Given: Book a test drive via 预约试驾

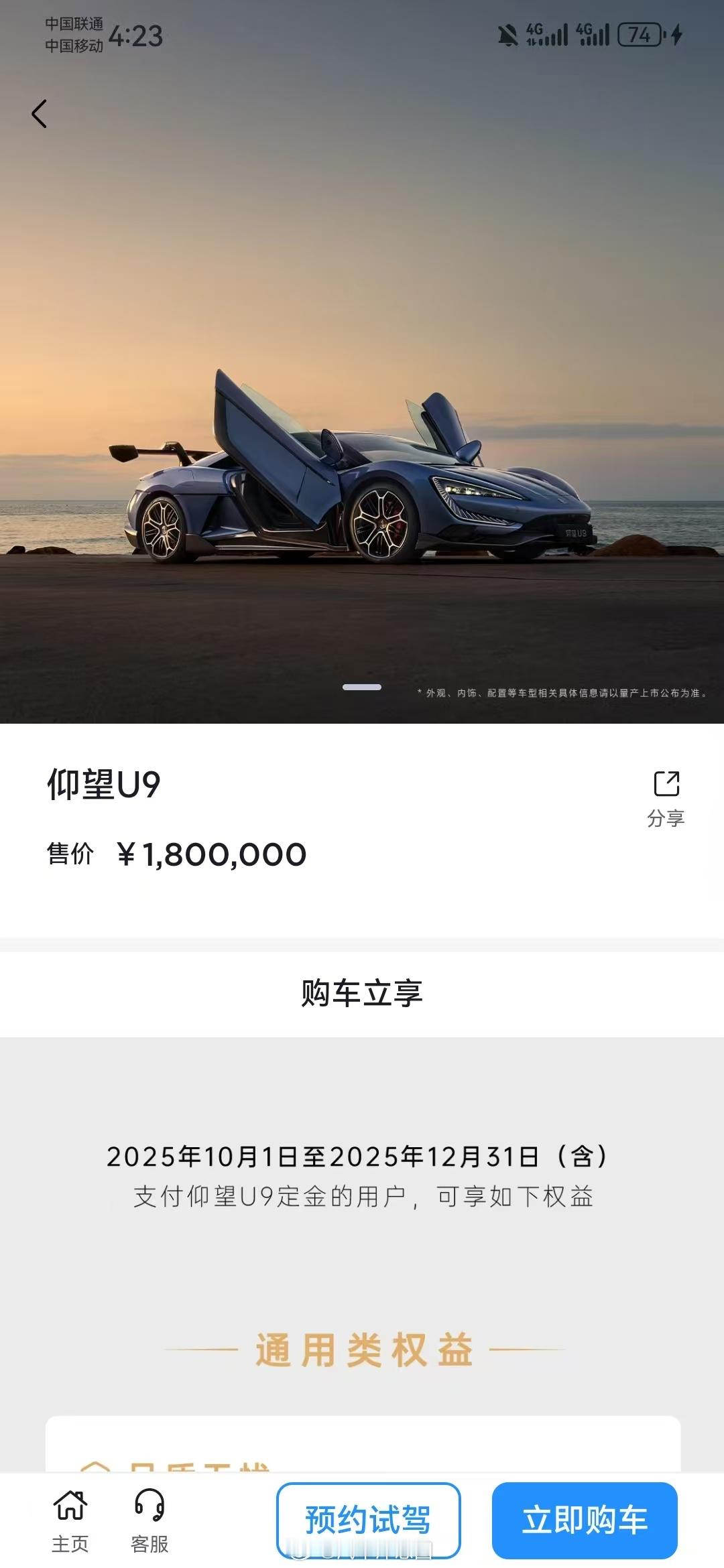Looking at the screenshot, I should (368, 1519).
